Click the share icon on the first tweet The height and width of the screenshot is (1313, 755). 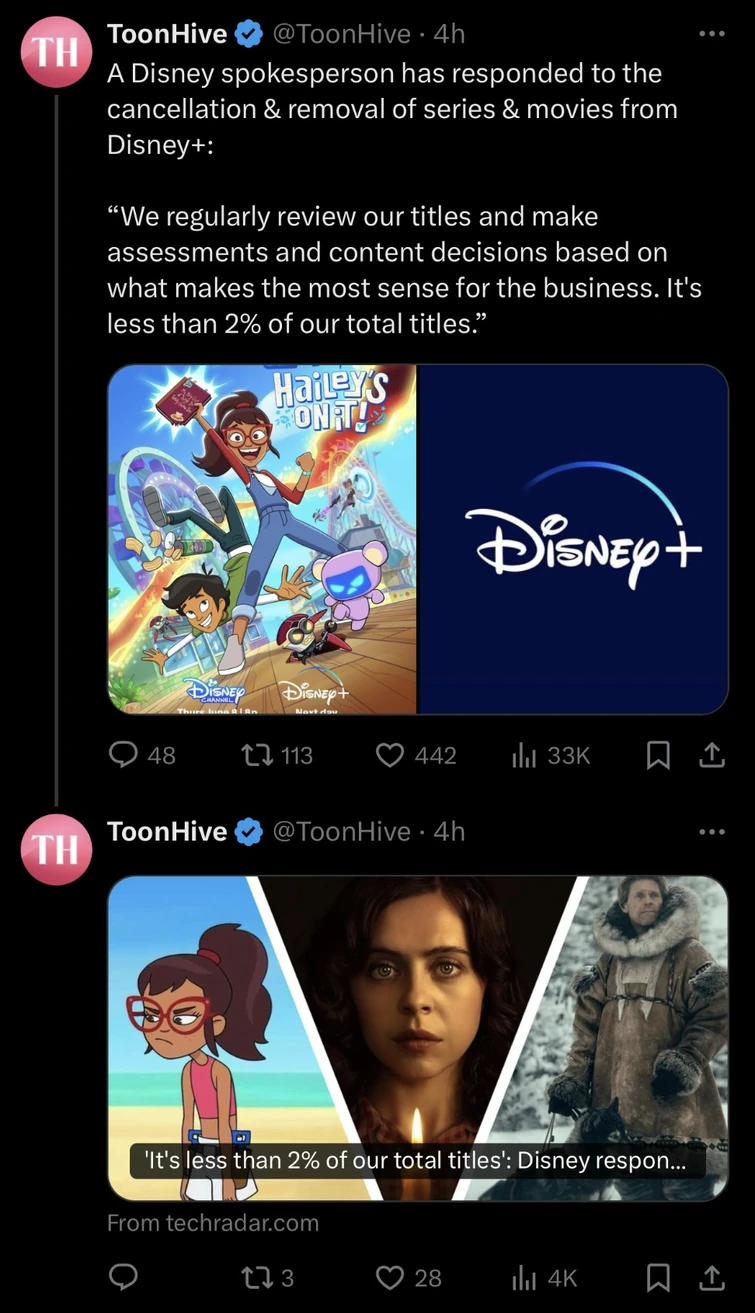(x=713, y=755)
